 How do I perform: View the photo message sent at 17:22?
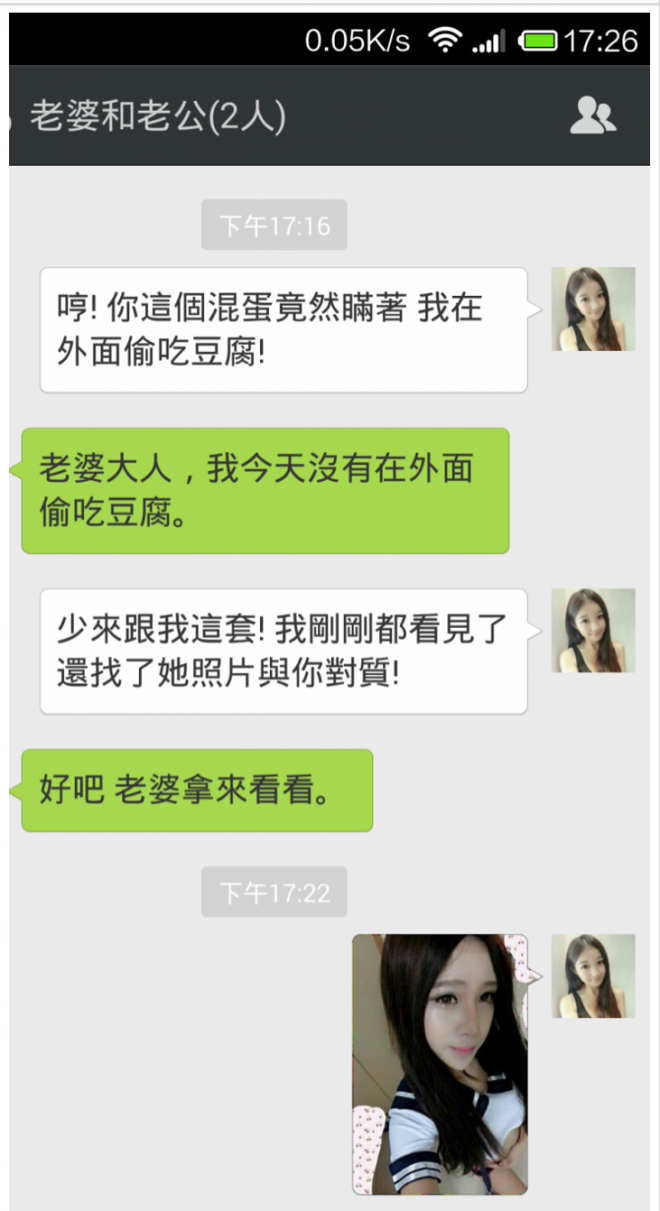pos(440,1064)
